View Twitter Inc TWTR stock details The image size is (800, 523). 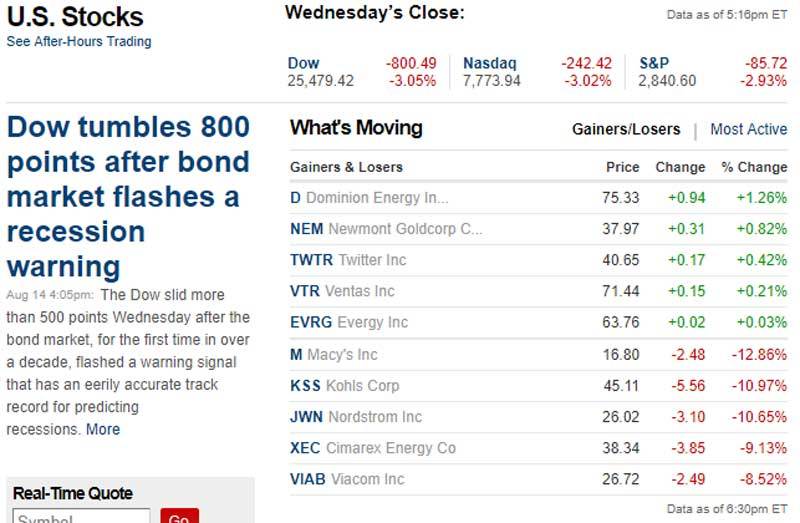[x=348, y=260]
